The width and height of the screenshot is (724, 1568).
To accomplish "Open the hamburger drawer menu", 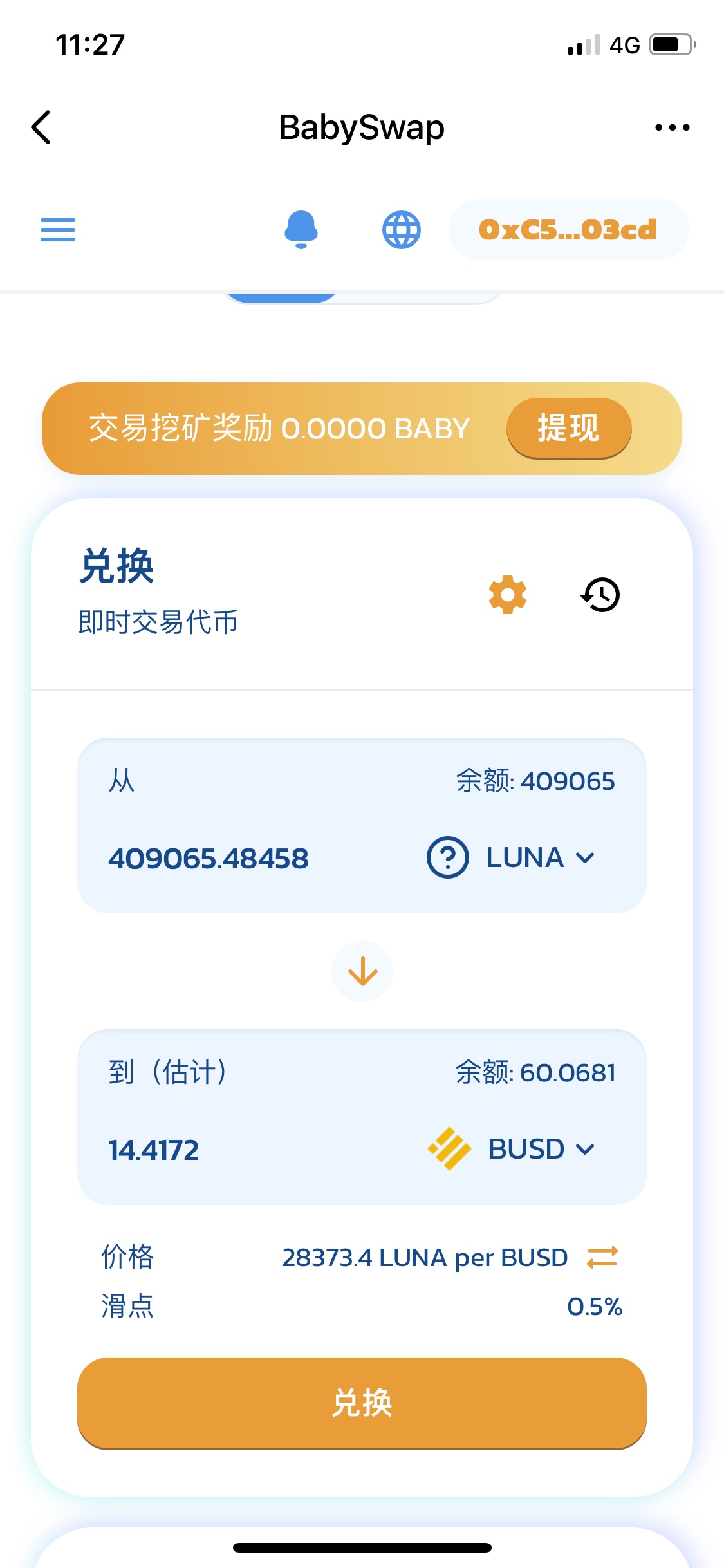I will pos(58,230).
